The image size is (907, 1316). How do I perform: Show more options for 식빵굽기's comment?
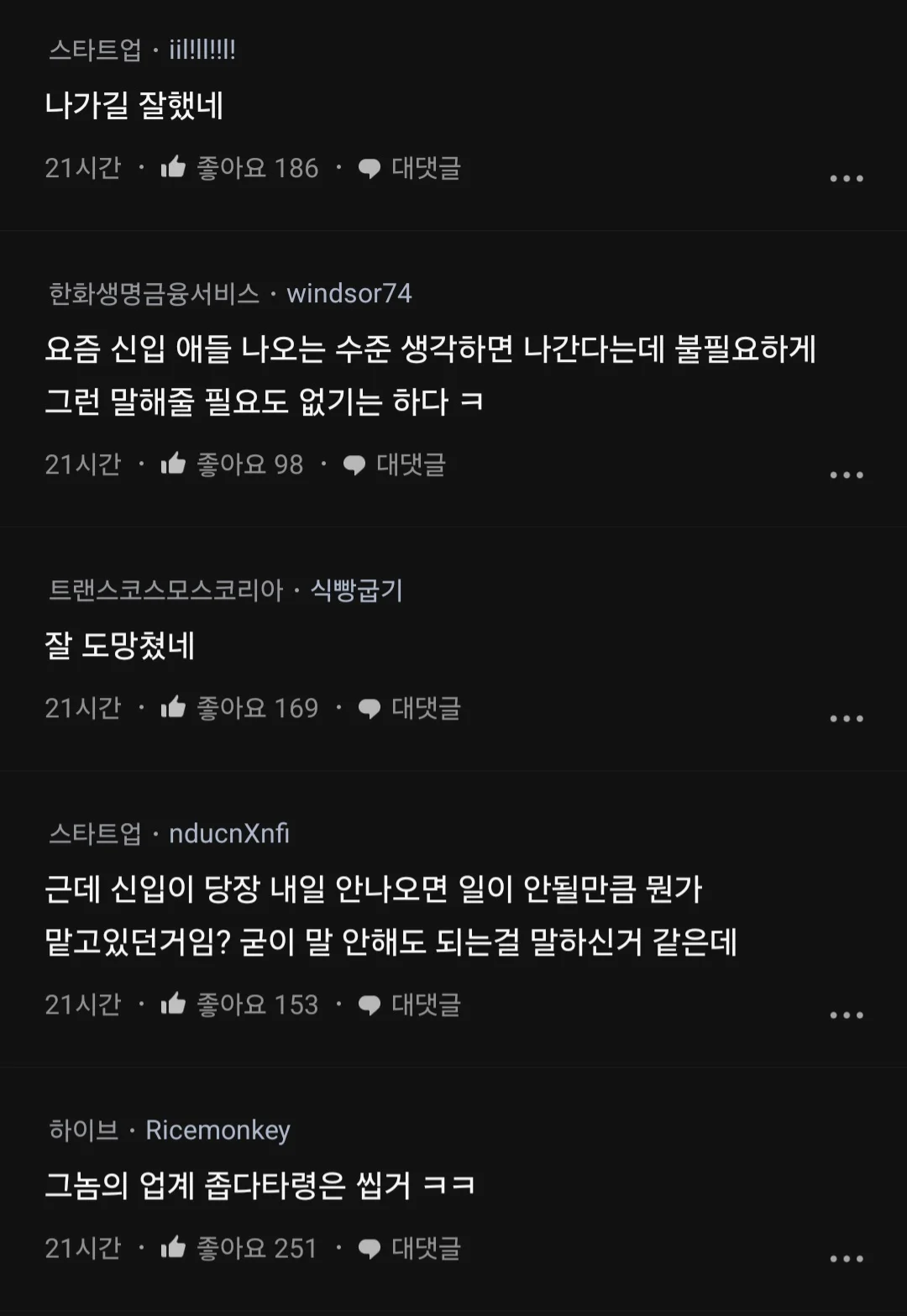point(846,718)
